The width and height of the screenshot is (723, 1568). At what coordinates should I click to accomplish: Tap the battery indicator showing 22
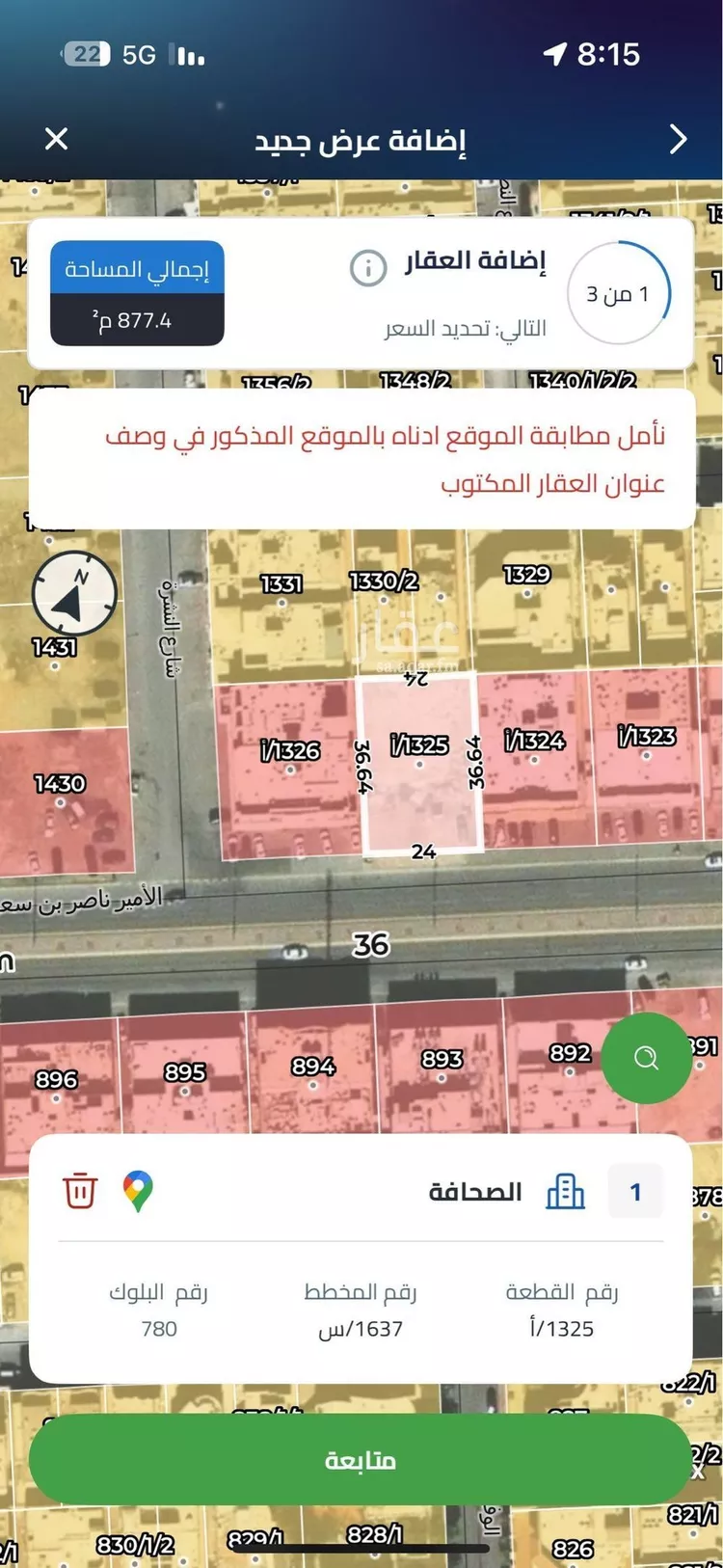[x=86, y=54]
